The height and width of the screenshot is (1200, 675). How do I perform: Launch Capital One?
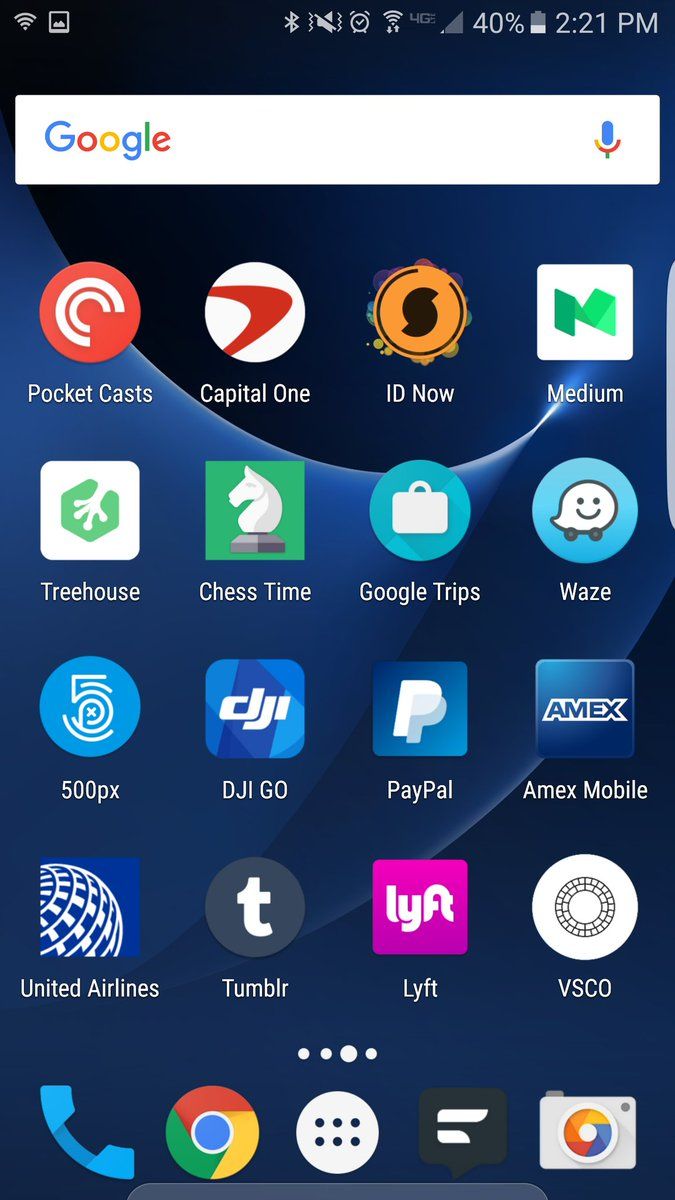pyautogui.click(x=255, y=313)
